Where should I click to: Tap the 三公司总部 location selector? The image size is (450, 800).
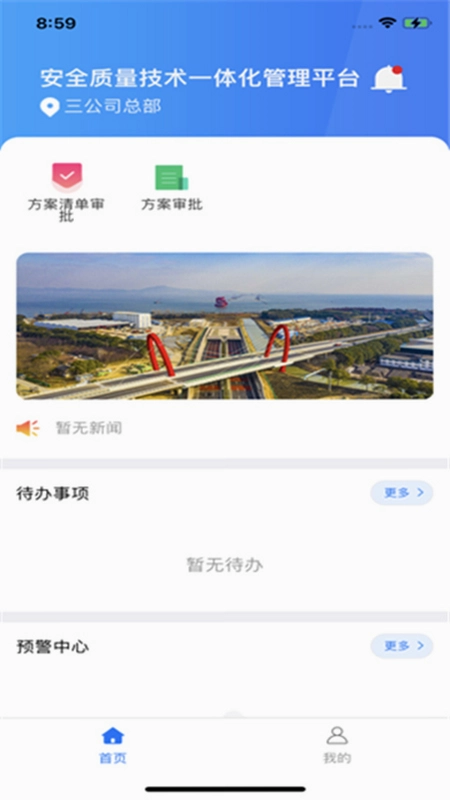click(101, 107)
